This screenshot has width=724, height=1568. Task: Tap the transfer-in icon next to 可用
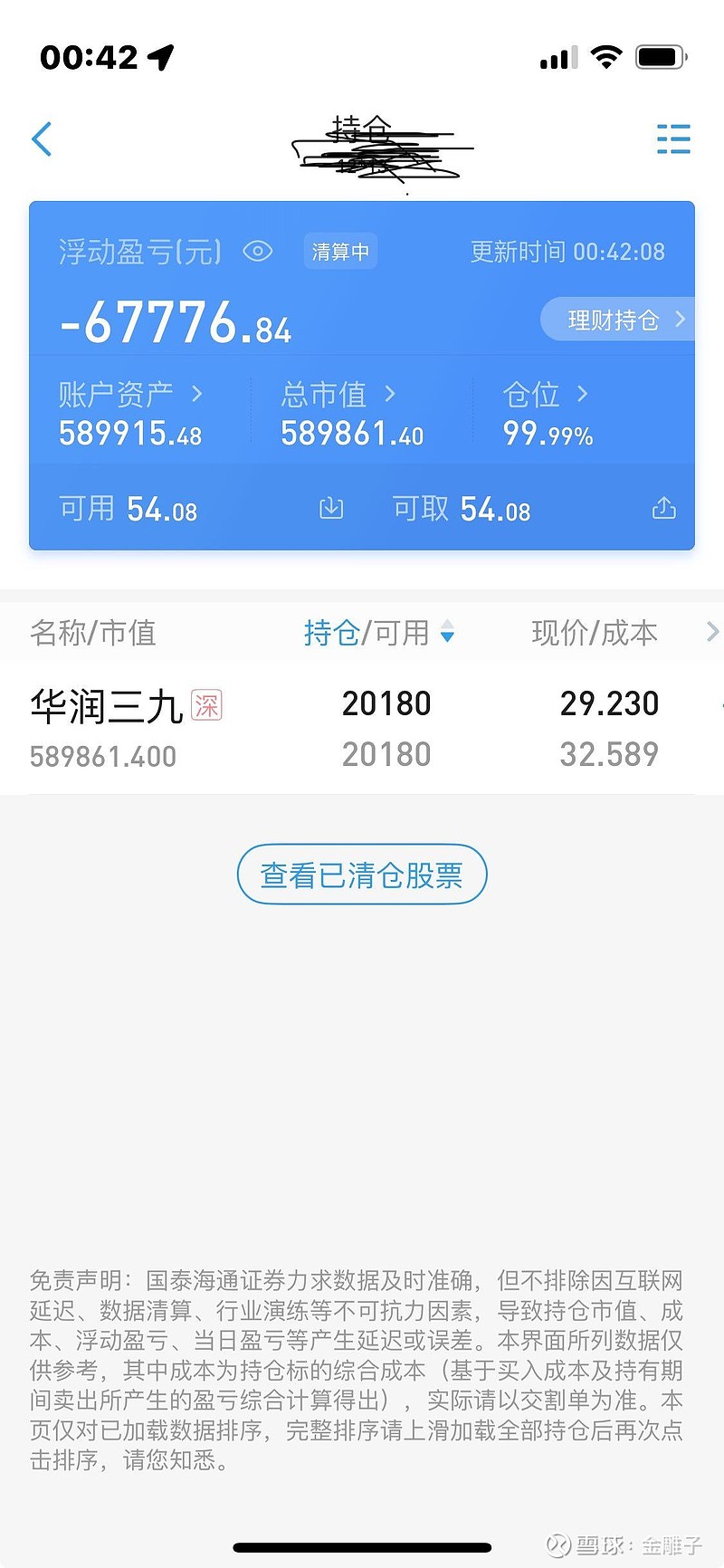(331, 509)
